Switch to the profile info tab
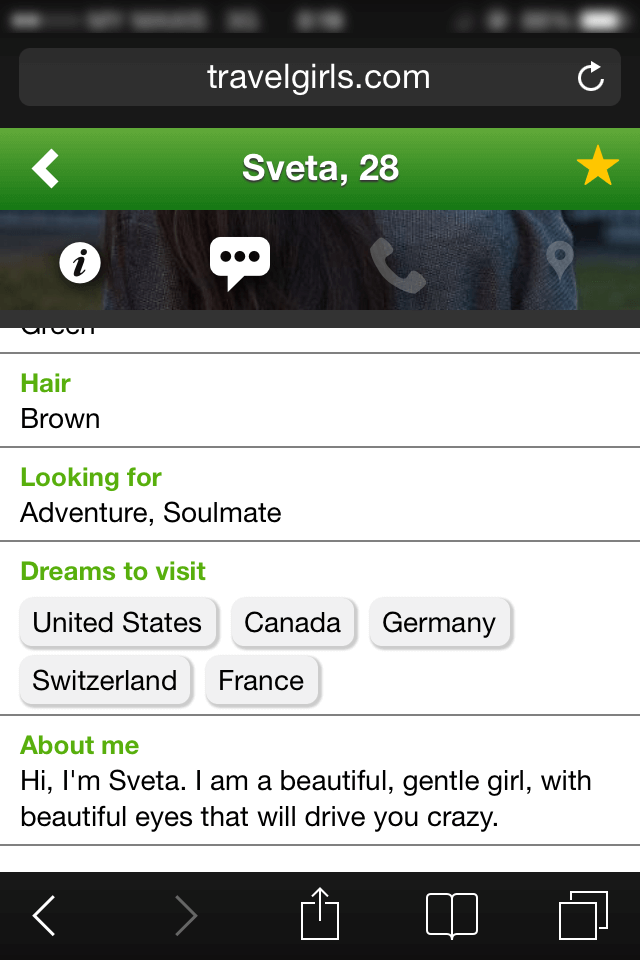This screenshot has width=640, height=960. pos(80,264)
